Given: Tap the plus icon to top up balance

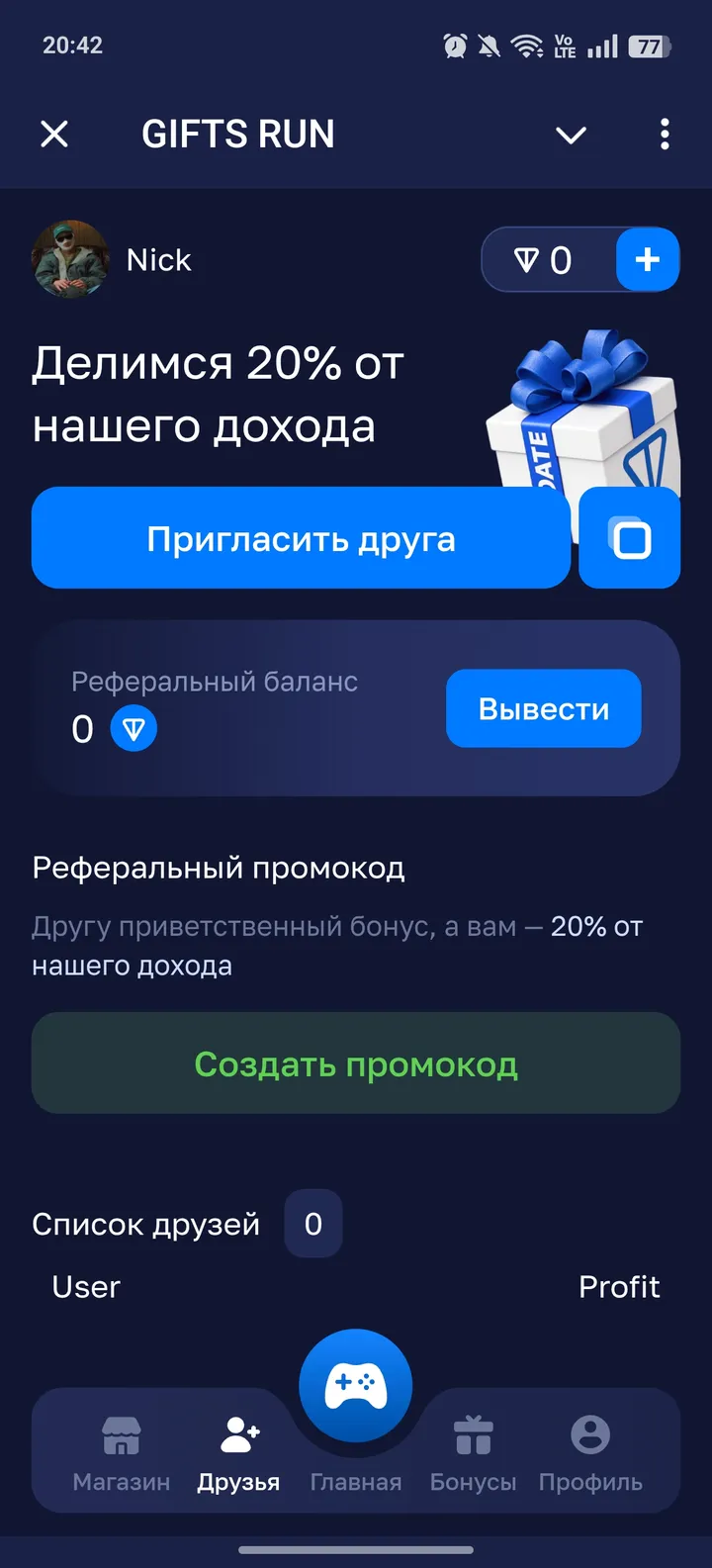Looking at the screenshot, I should tap(648, 259).
